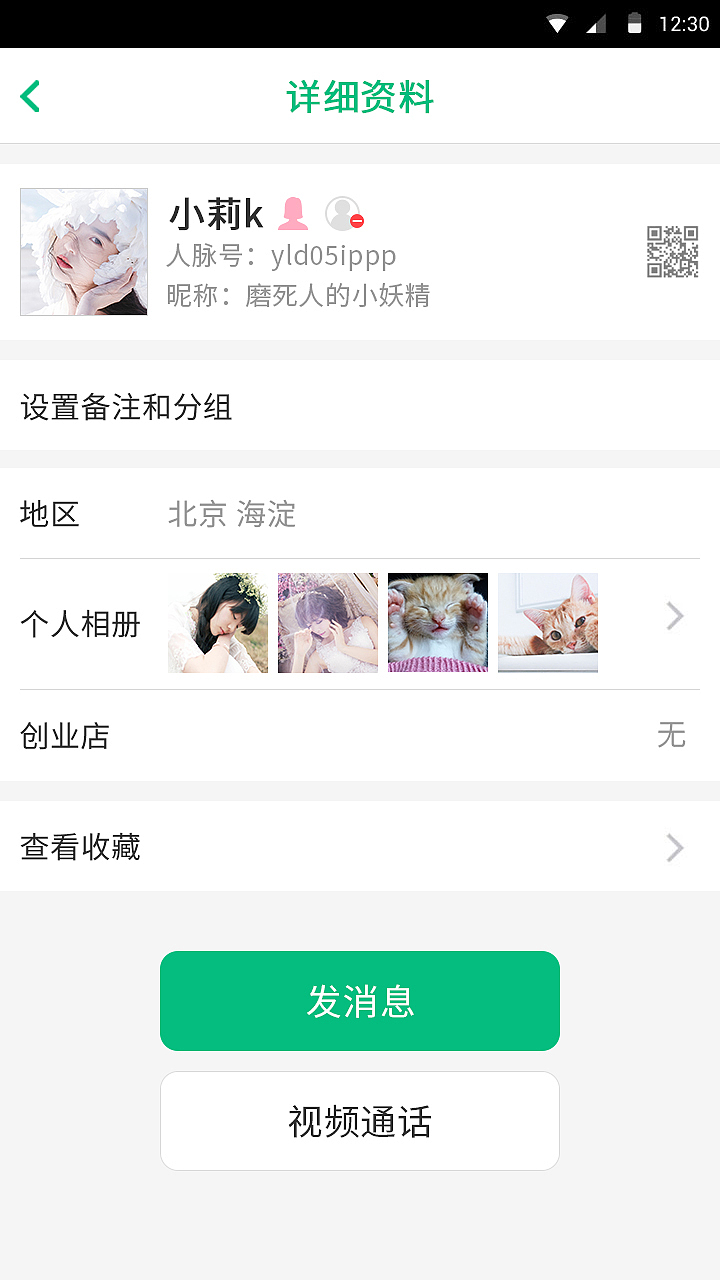Open the user's profile picture
Viewport: 720px width, 1280px height.
(x=83, y=252)
